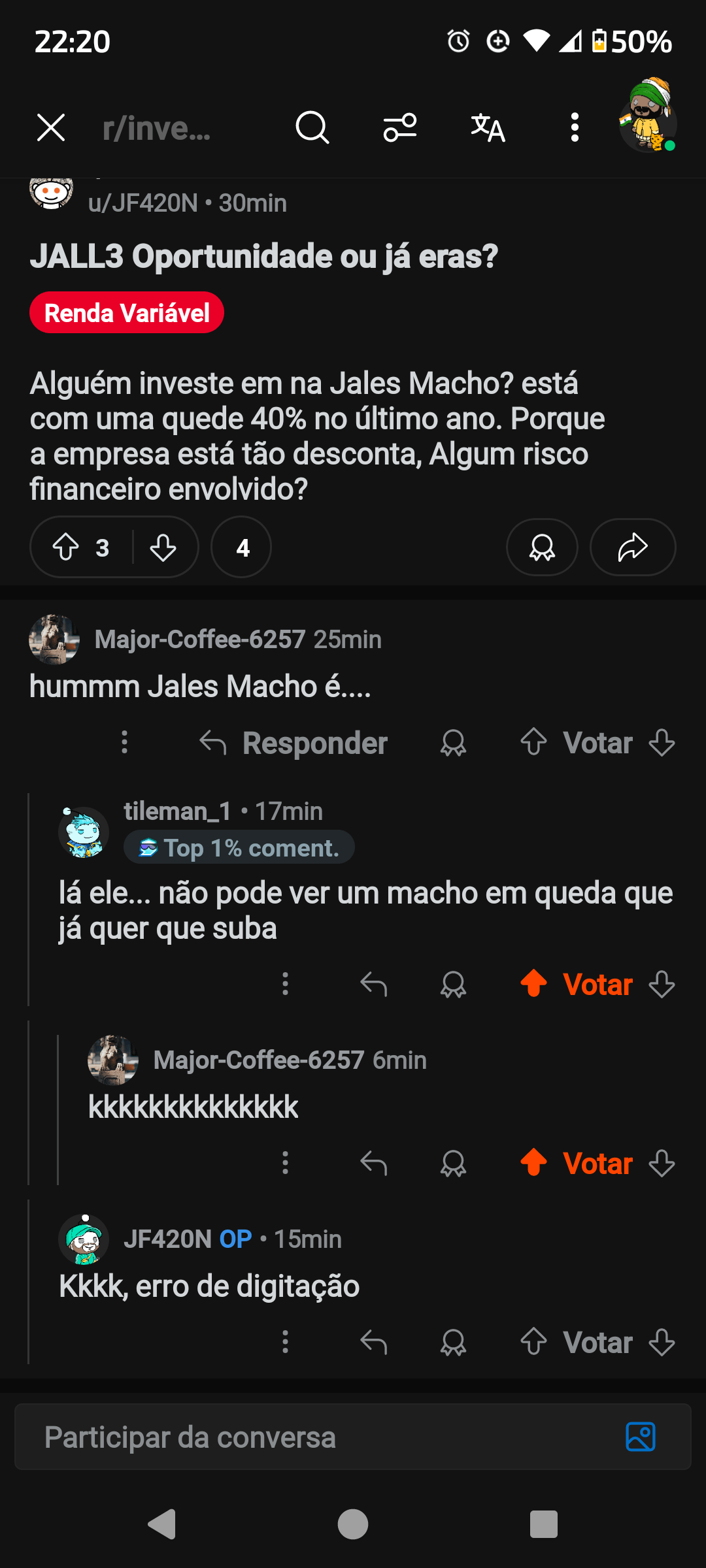Image resolution: width=706 pixels, height=1568 pixels.
Task: Open the Renda Variável flair
Action: 127,313
